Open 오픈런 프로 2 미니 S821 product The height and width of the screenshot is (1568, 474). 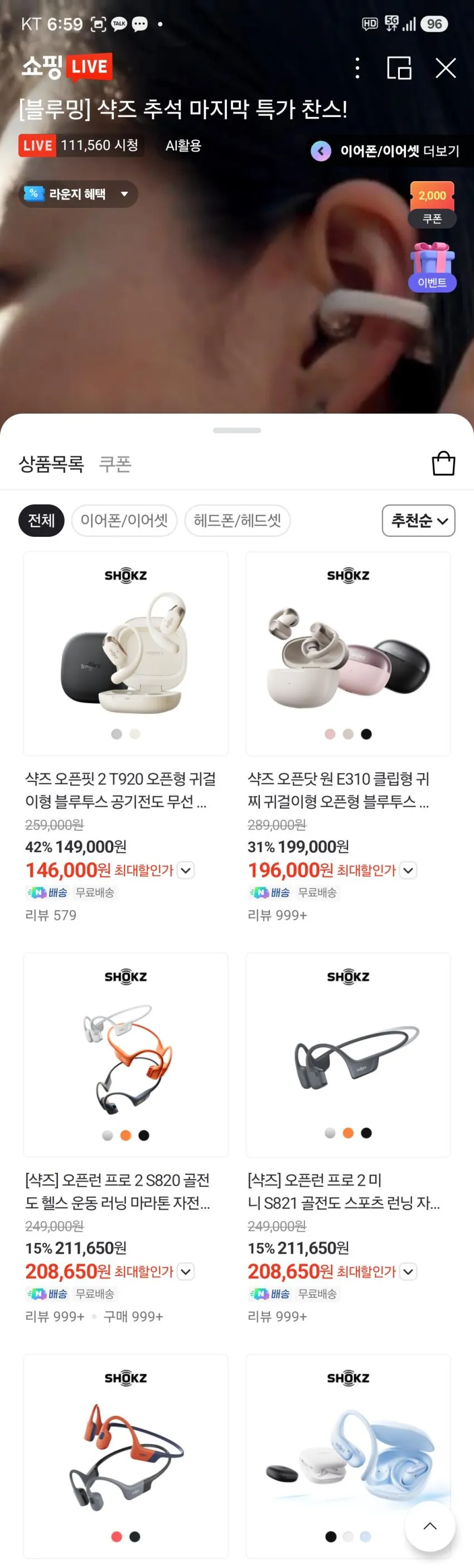tap(348, 1055)
